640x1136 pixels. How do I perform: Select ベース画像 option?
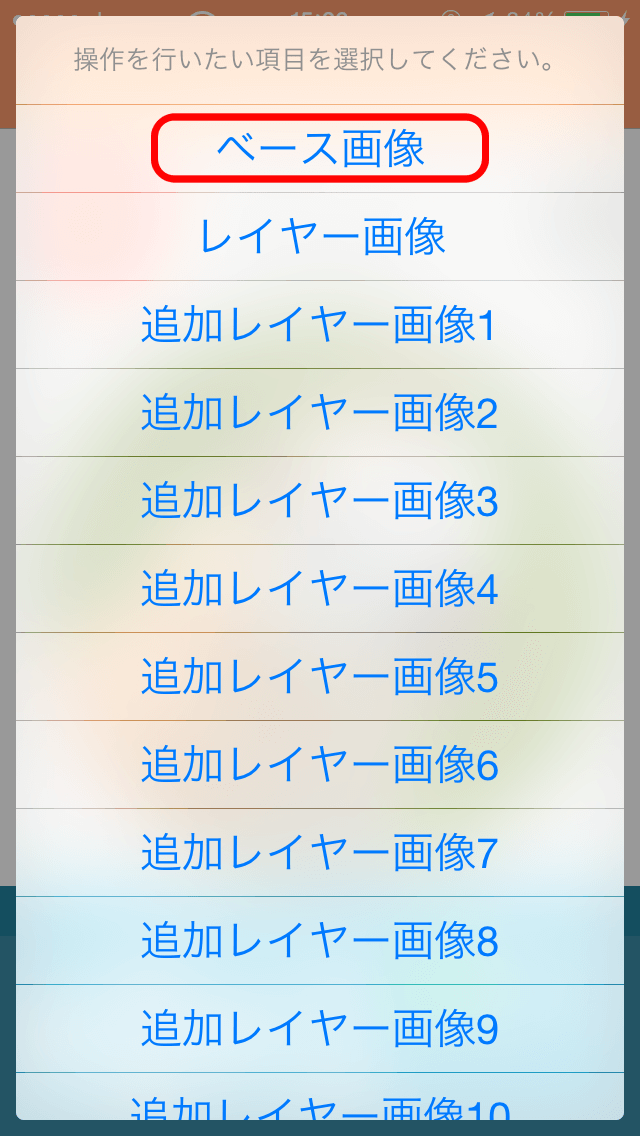point(320,149)
